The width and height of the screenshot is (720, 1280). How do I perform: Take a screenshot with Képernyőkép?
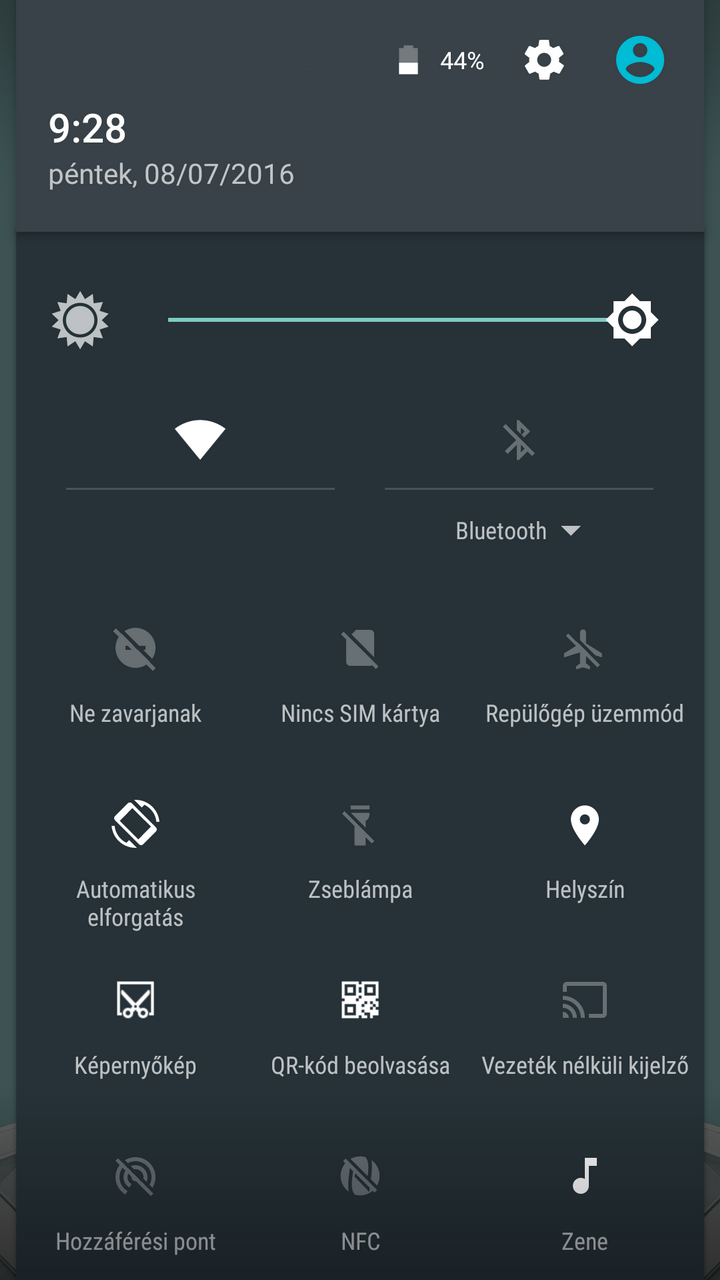click(x=136, y=1001)
